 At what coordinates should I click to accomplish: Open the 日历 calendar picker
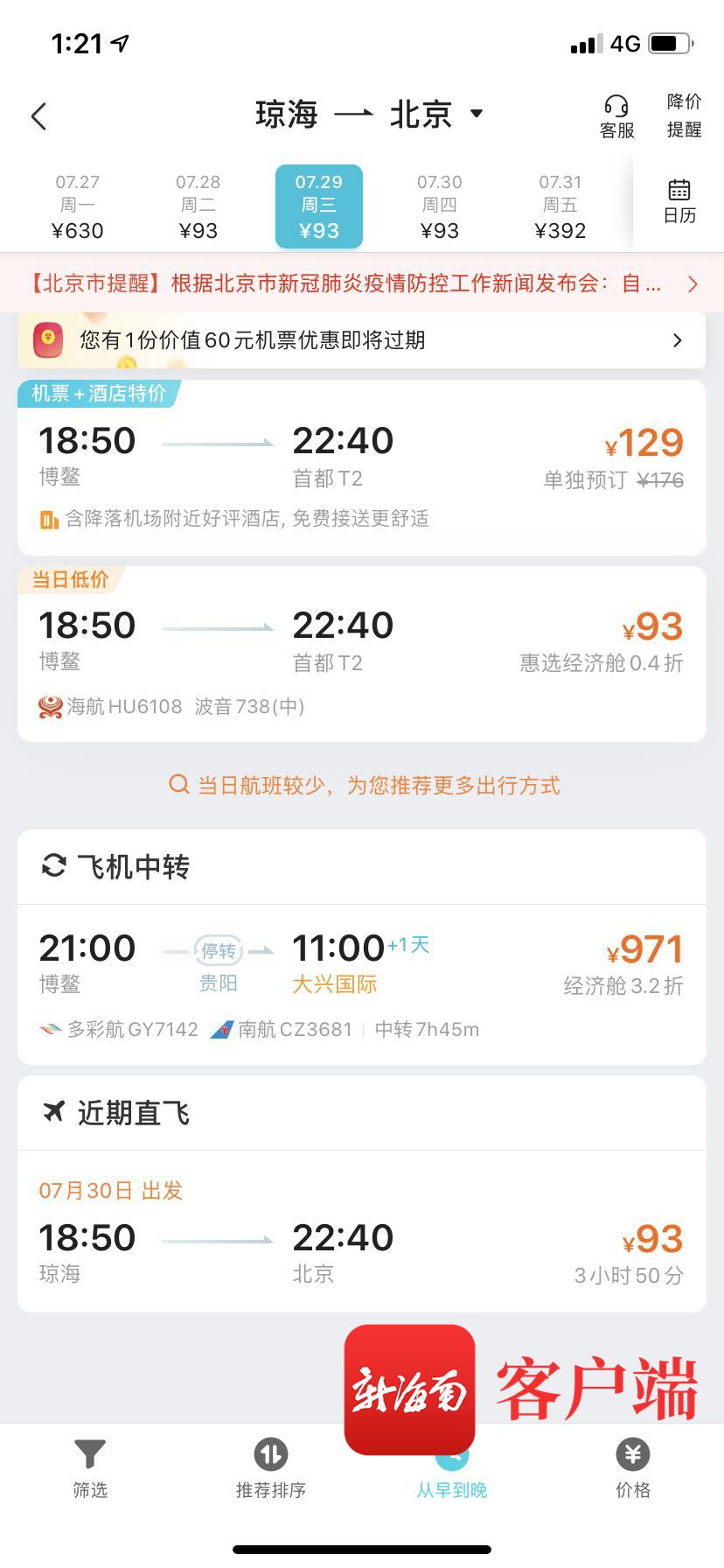click(x=679, y=202)
